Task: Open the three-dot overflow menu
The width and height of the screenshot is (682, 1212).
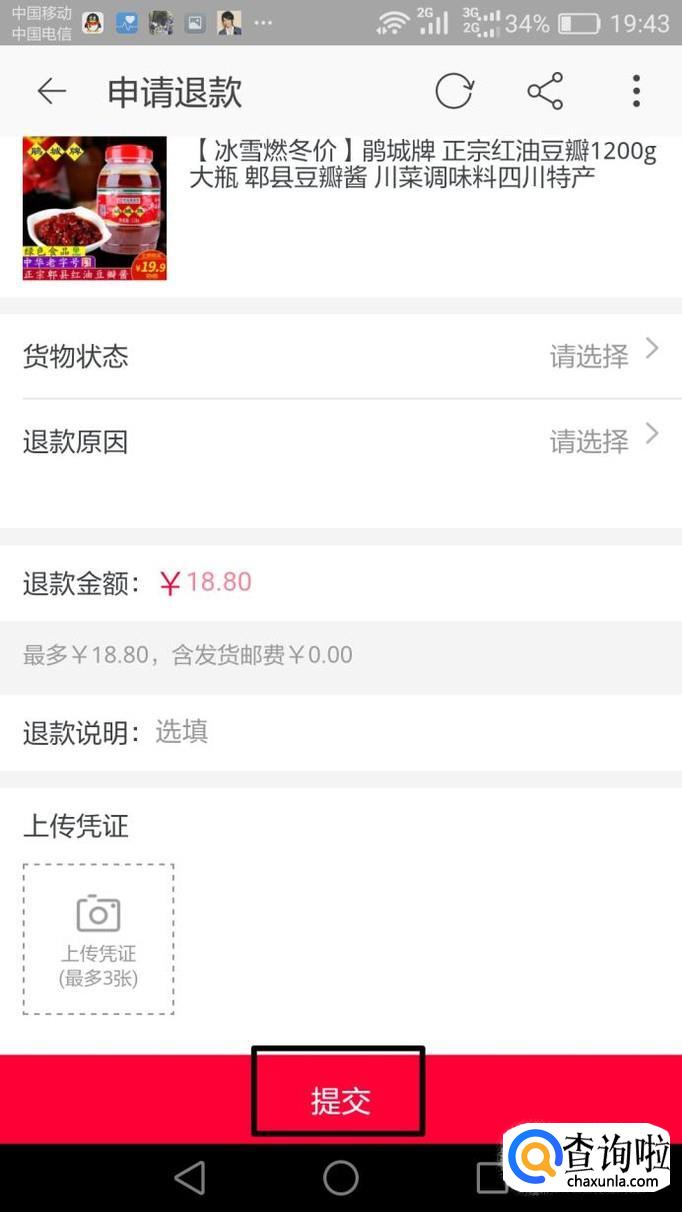Action: pyautogui.click(x=636, y=92)
